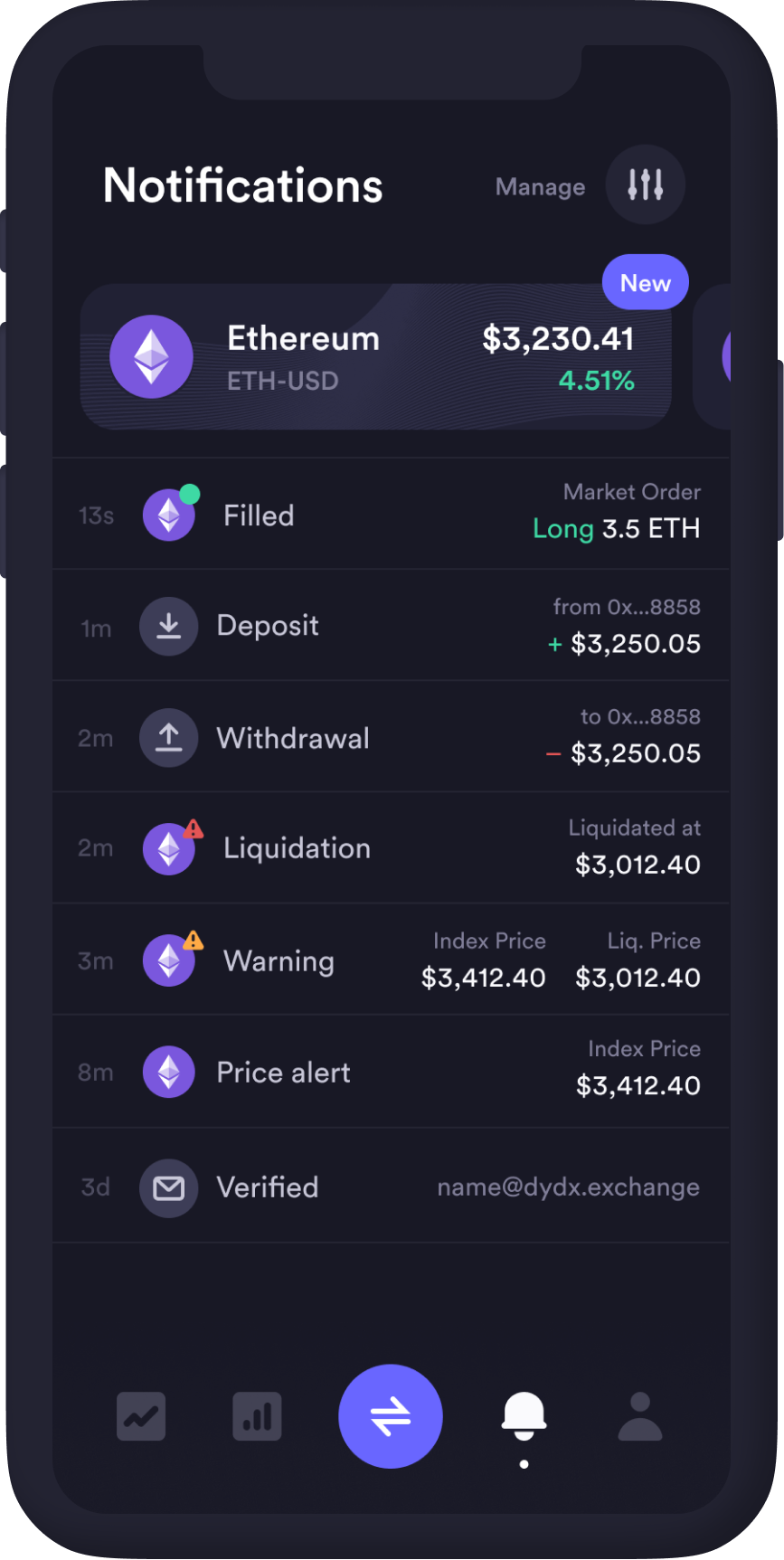Go to the profile tab
Viewport: 784px width, 1560px height.
tap(640, 1416)
